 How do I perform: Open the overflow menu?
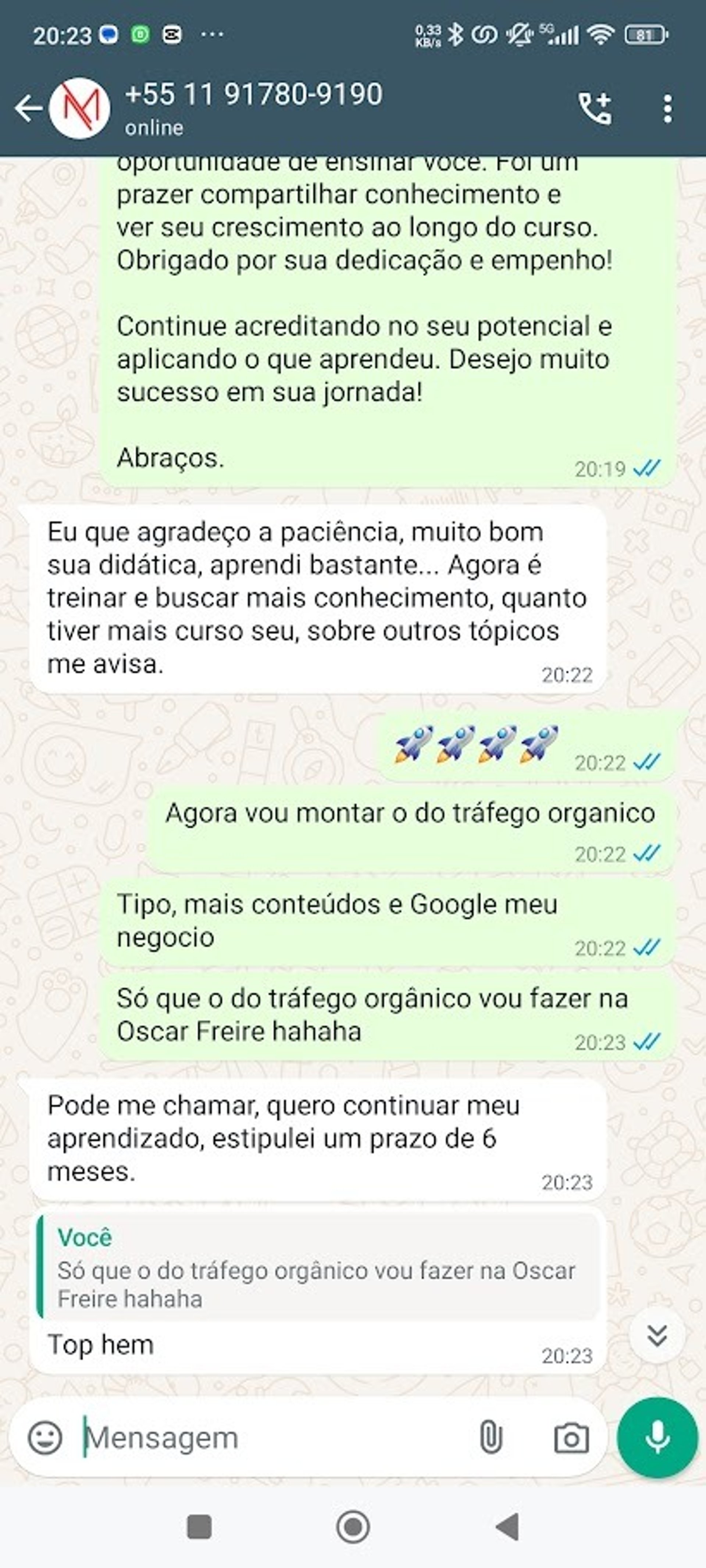click(668, 109)
